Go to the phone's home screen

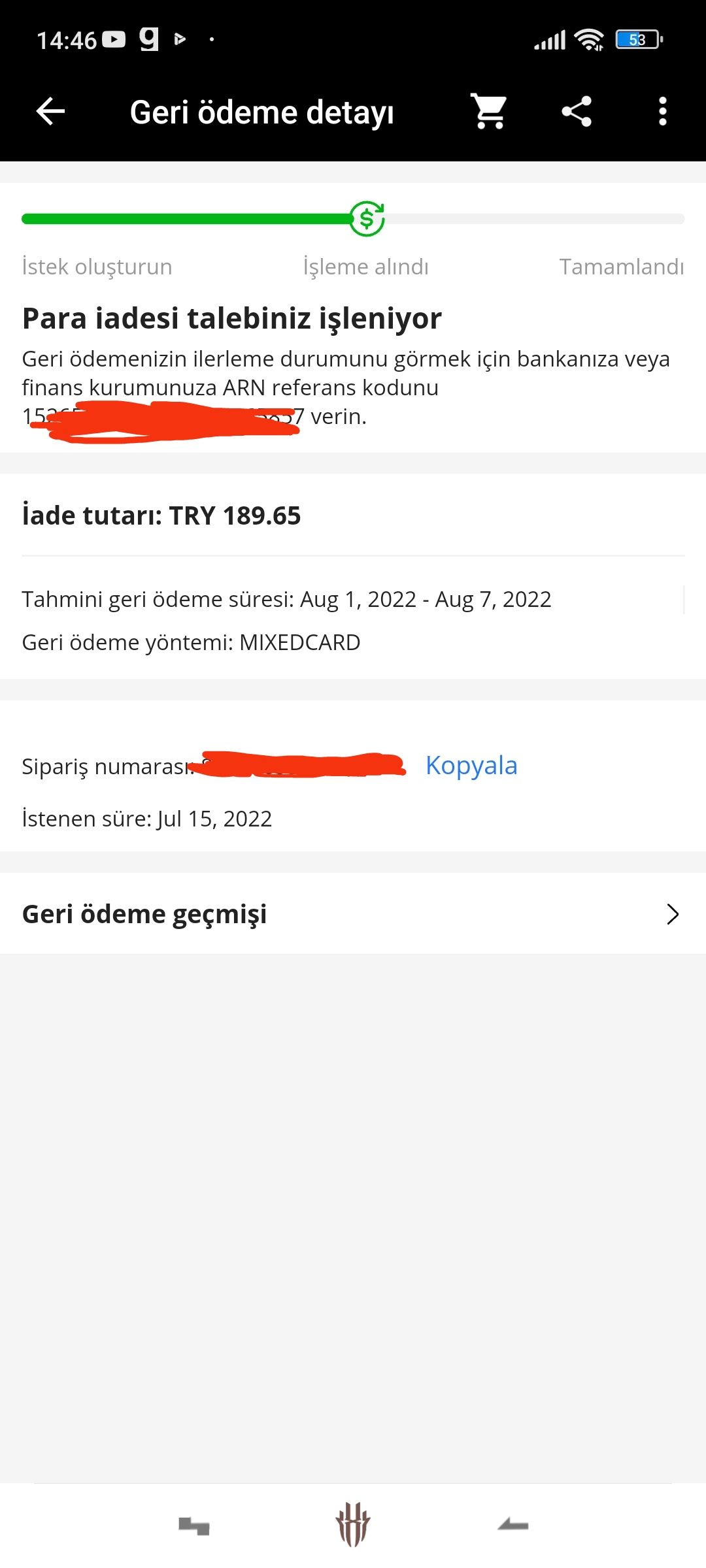(x=353, y=1525)
